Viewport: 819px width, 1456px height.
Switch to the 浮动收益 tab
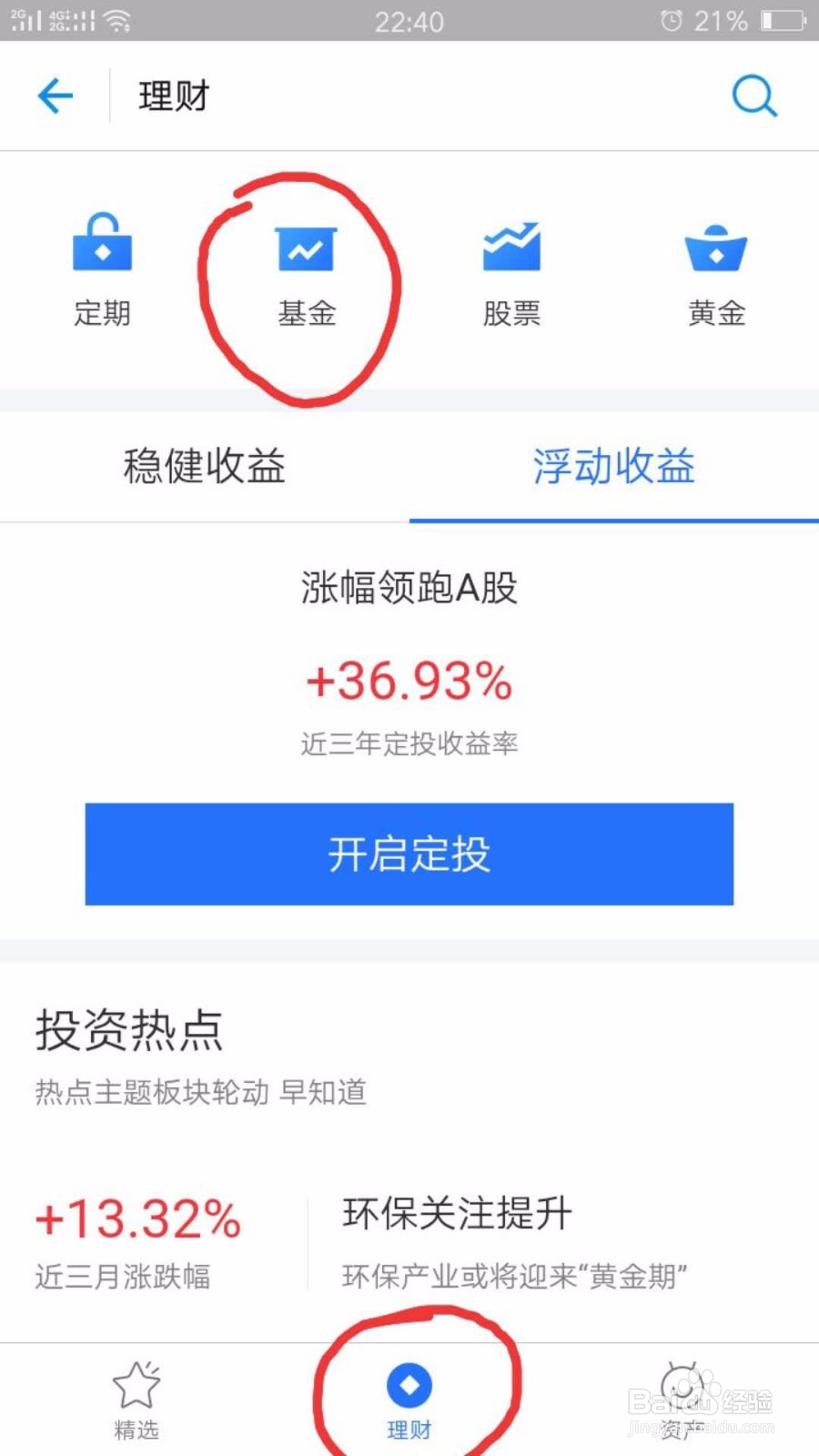point(613,467)
